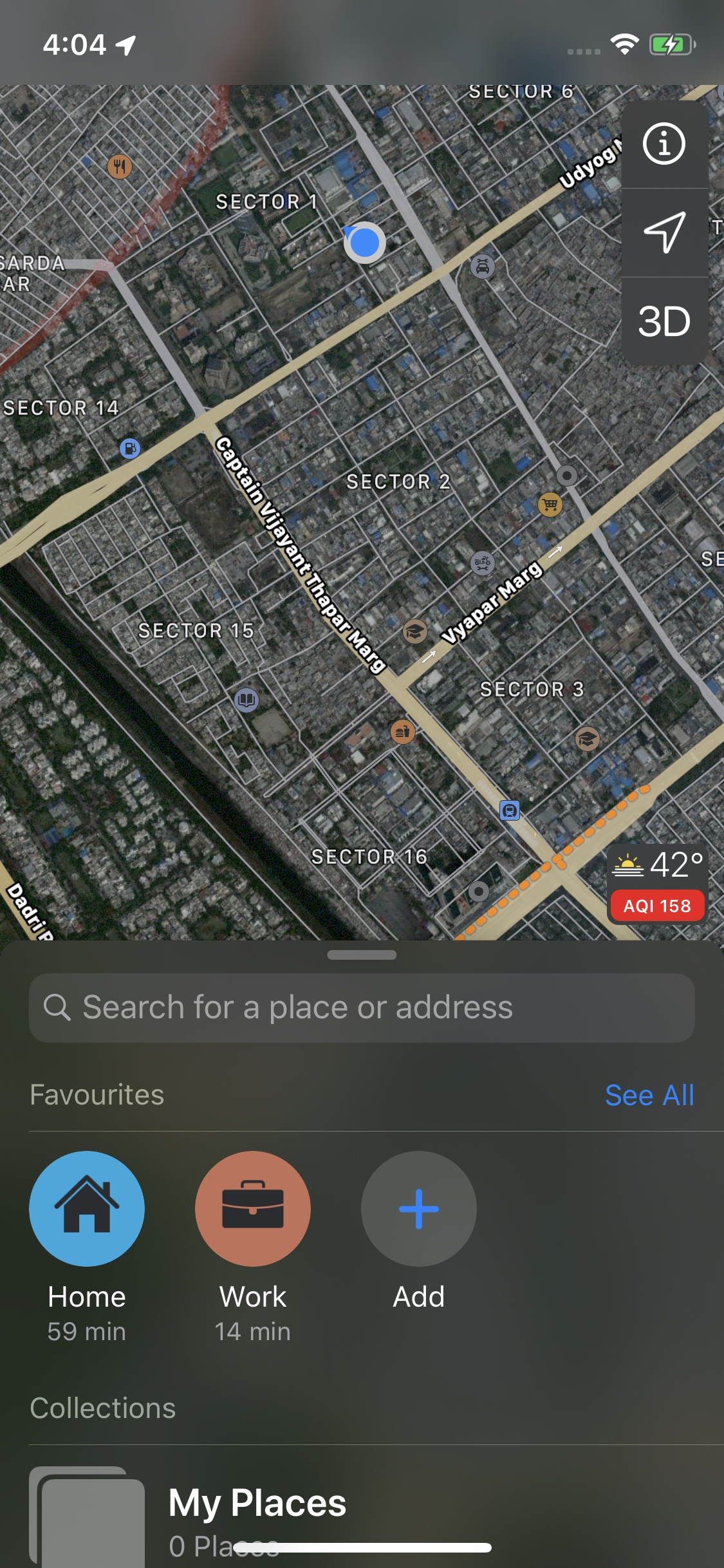Image resolution: width=724 pixels, height=1568 pixels.
Task: Toggle current location tracking with the arrow icon
Action: point(665,236)
